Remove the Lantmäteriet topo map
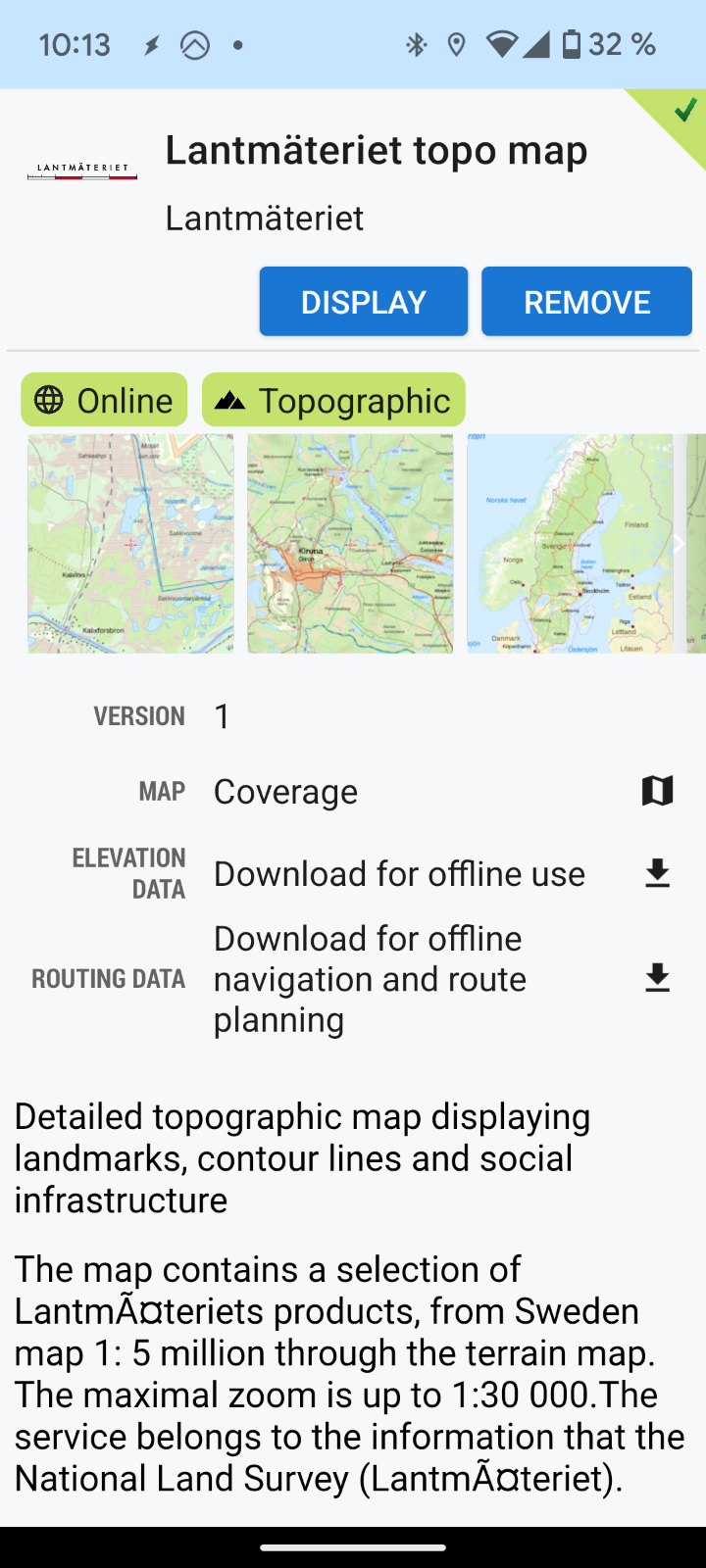 pos(586,302)
